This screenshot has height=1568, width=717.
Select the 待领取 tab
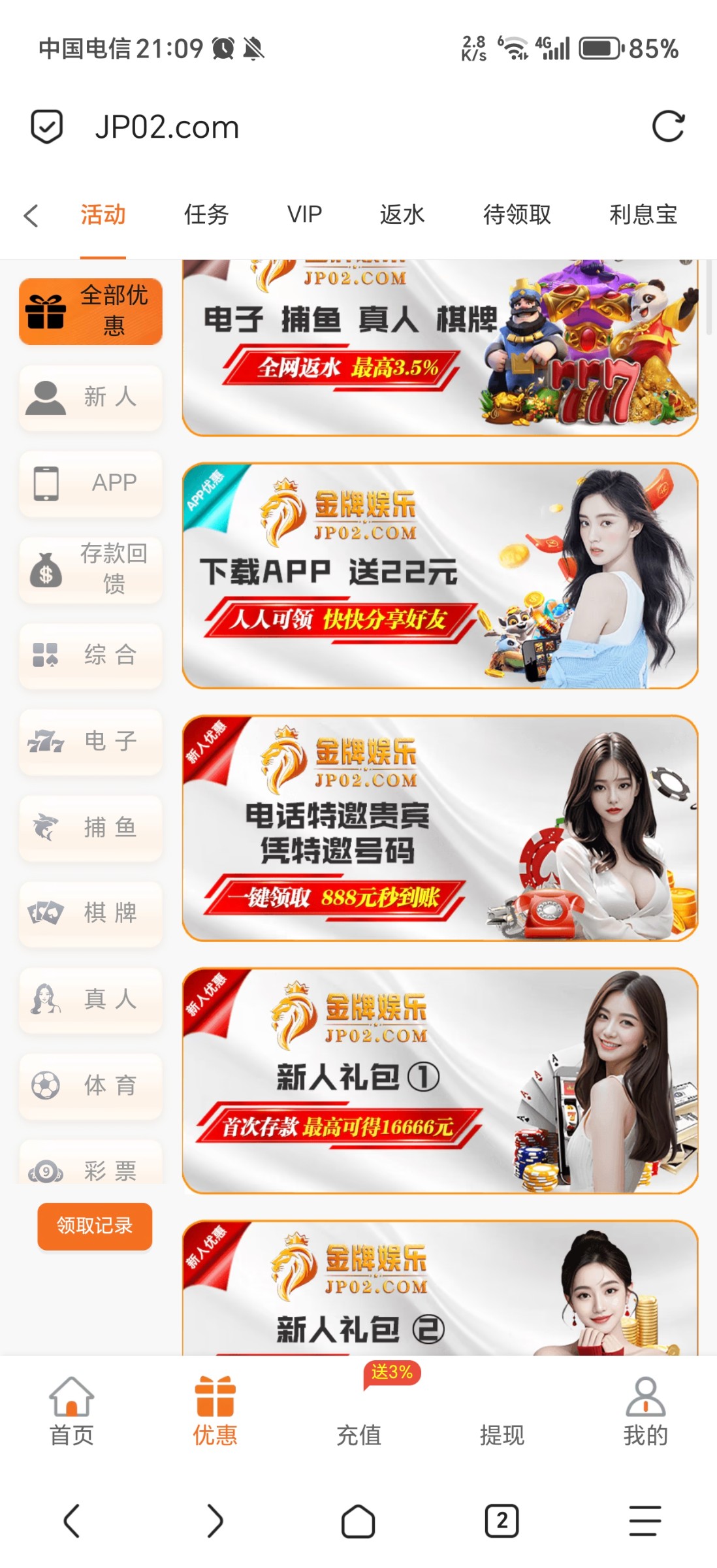pyautogui.click(x=517, y=214)
